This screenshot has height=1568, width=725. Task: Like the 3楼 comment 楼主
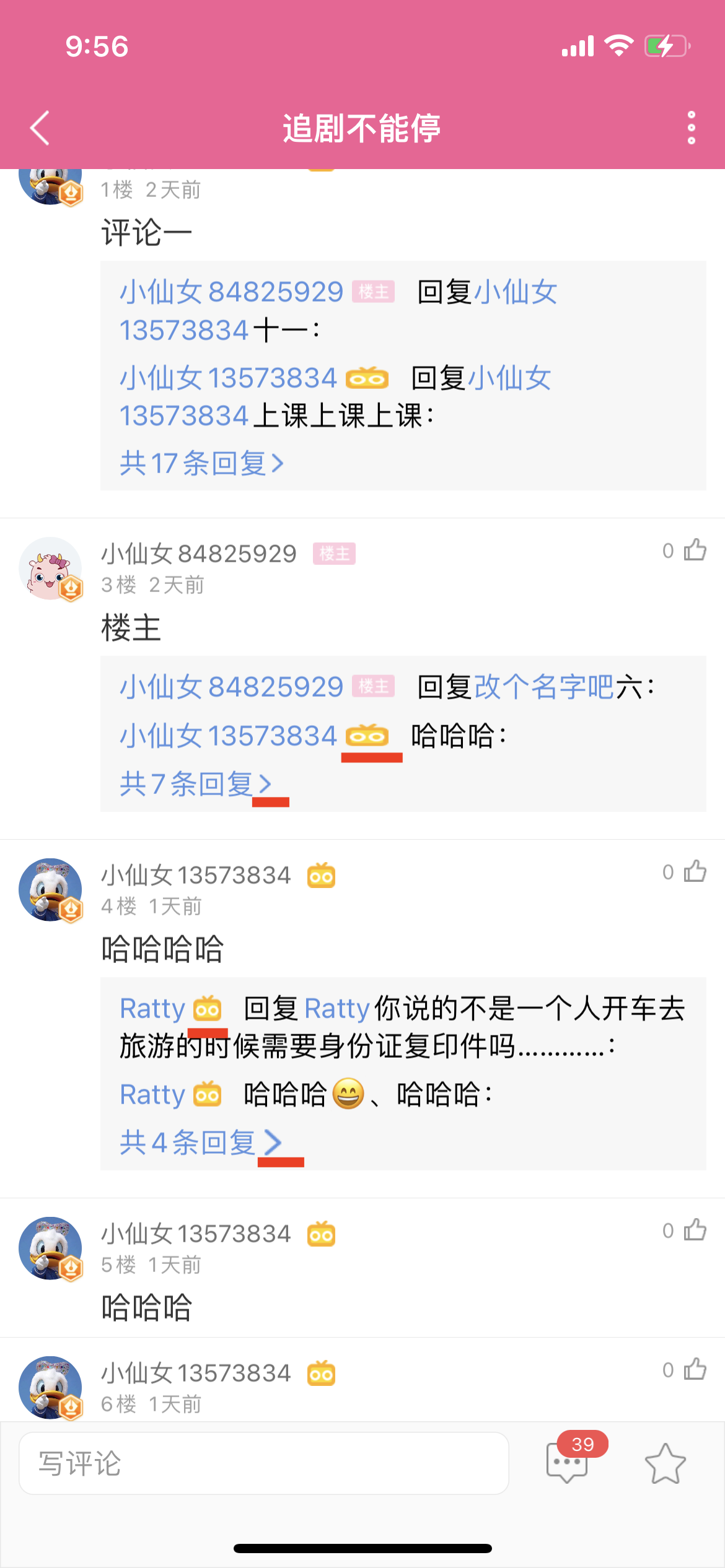[x=694, y=550]
